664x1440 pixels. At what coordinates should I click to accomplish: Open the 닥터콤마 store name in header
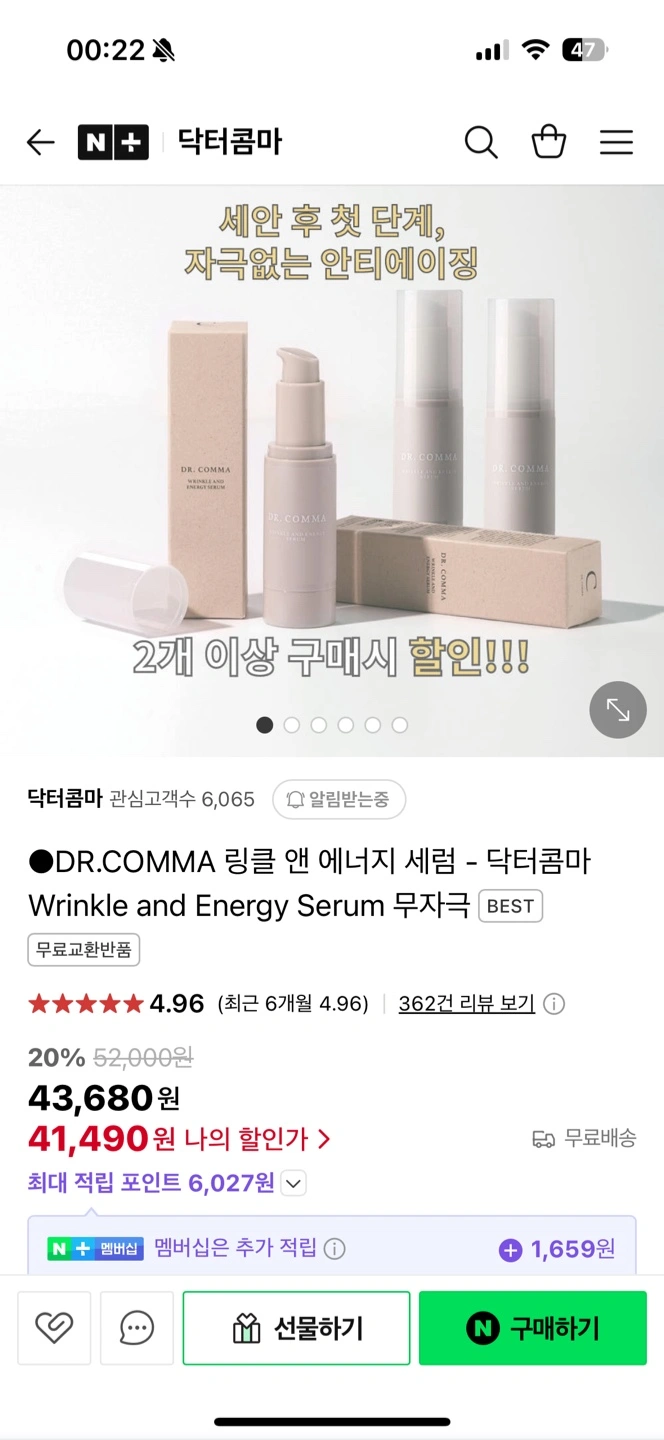230,143
